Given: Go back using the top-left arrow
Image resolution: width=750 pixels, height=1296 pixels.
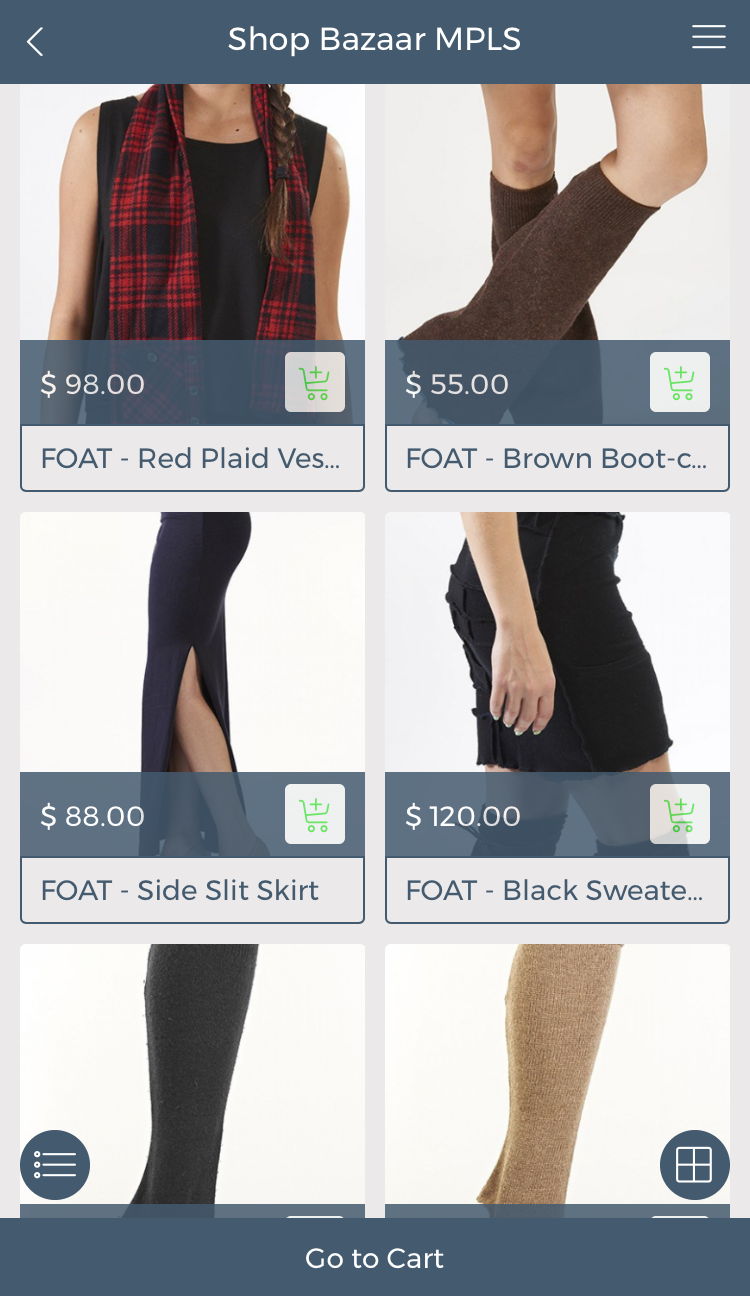Looking at the screenshot, I should click(x=35, y=41).
